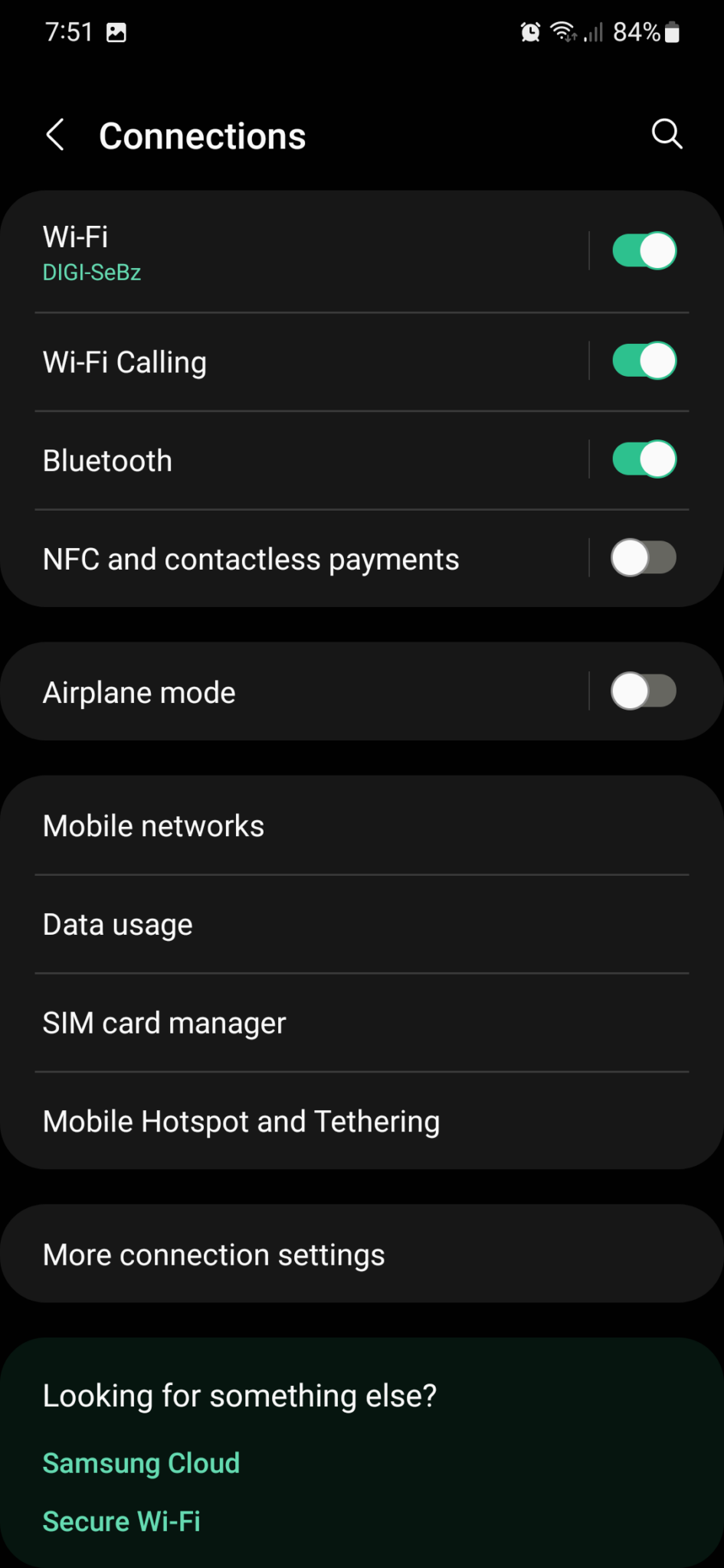The image size is (724, 1568).
Task: Expand More connection settings
Action: pyautogui.click(x=214, y=1254)
